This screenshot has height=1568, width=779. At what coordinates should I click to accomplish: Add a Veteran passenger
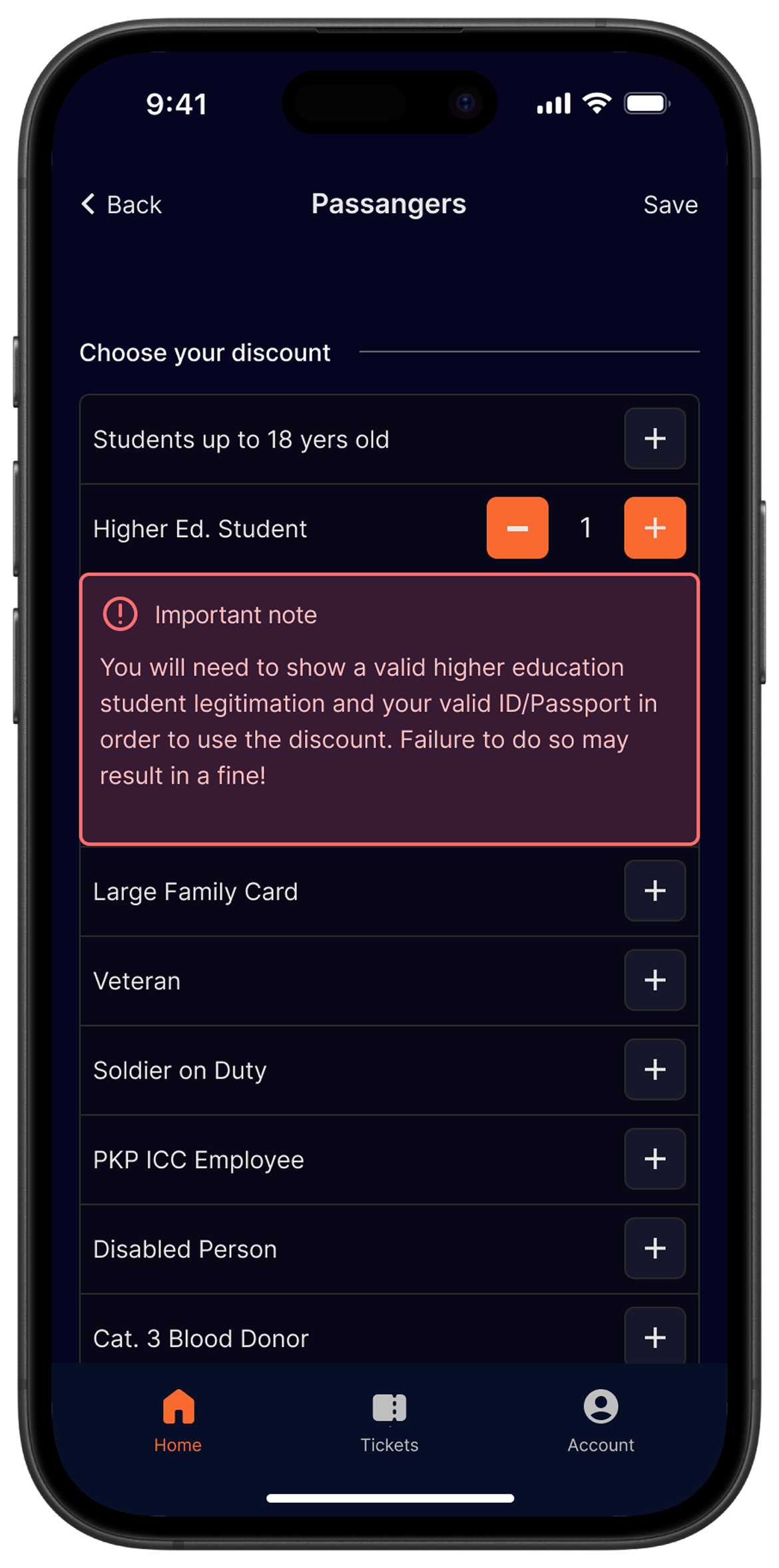point(654,980)
